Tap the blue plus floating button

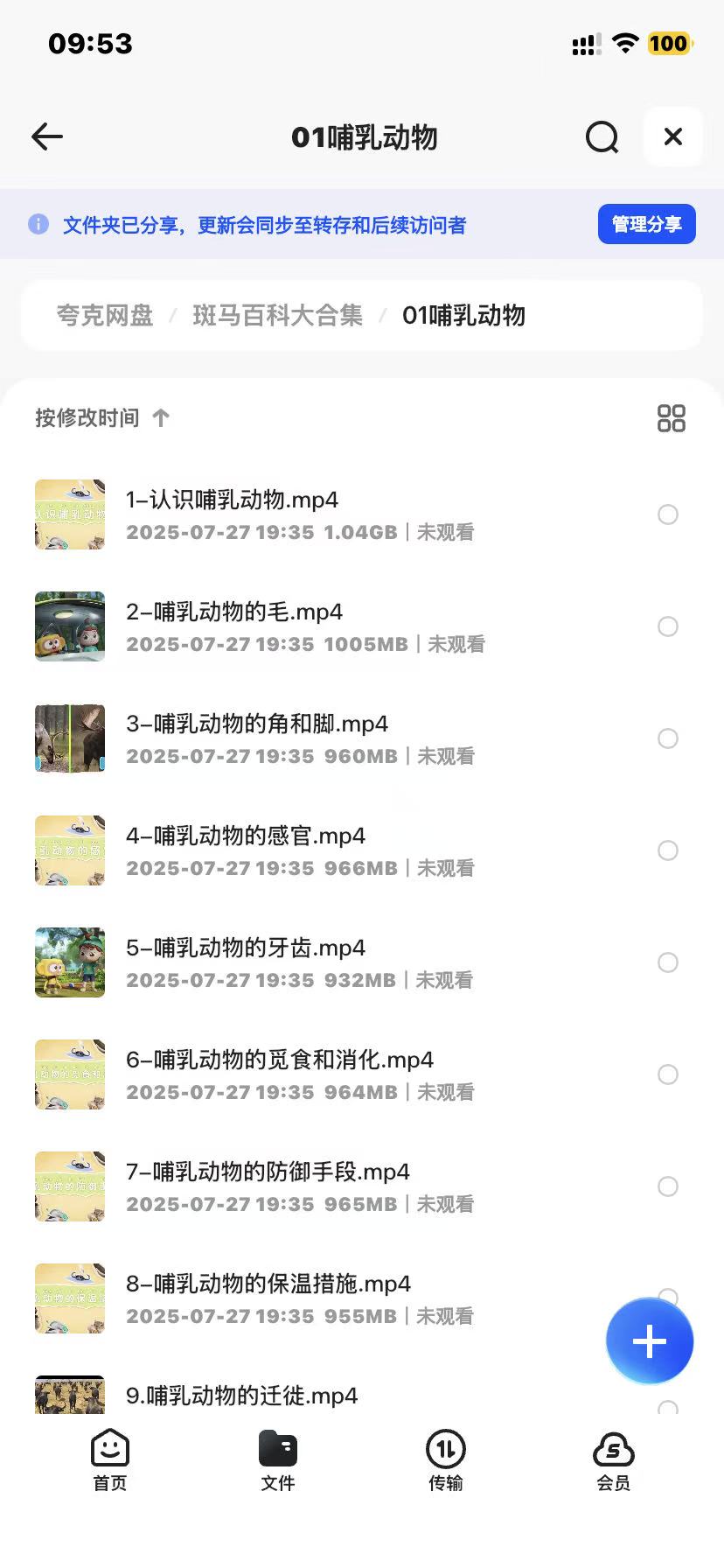[649, 1341]
